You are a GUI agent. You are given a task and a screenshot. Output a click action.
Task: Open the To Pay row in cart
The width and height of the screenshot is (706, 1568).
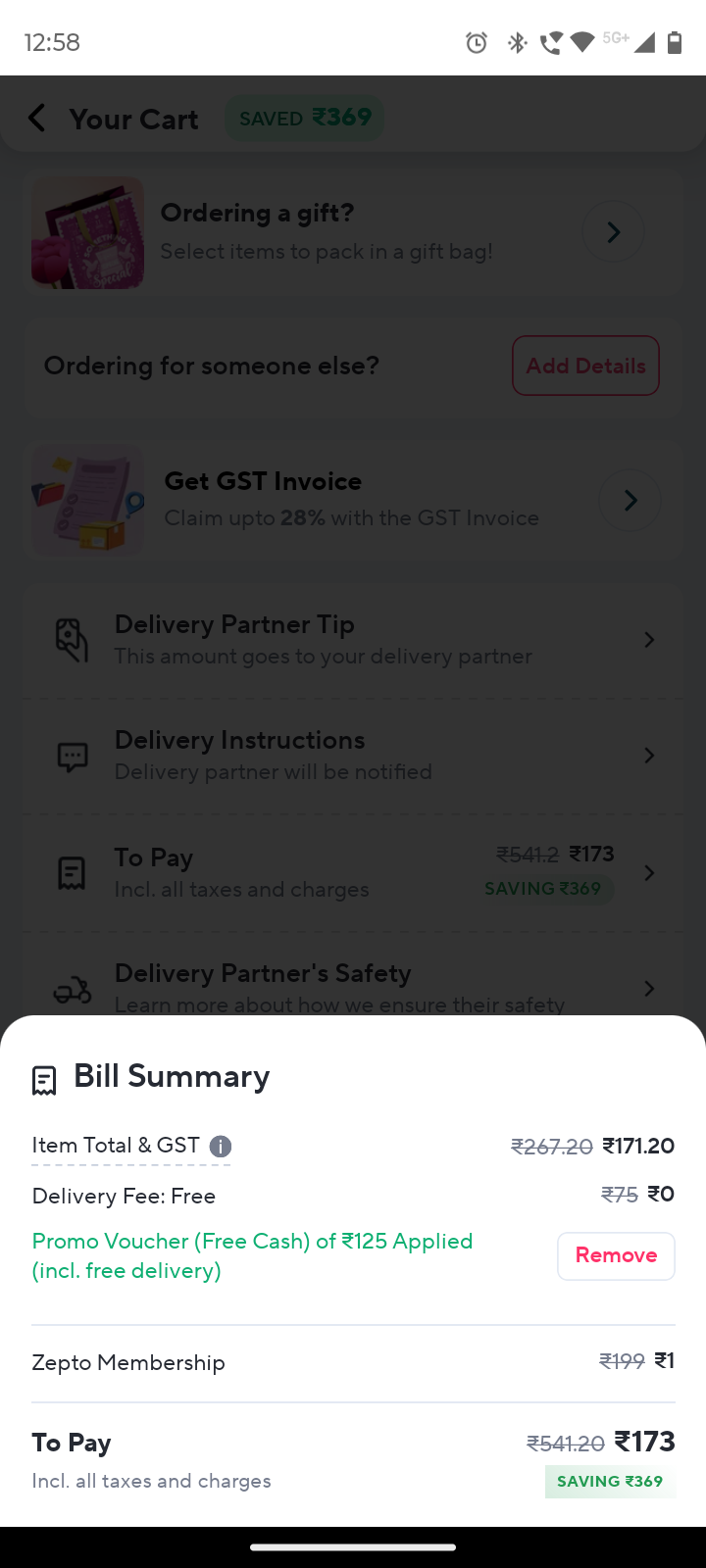click(353, 872)
